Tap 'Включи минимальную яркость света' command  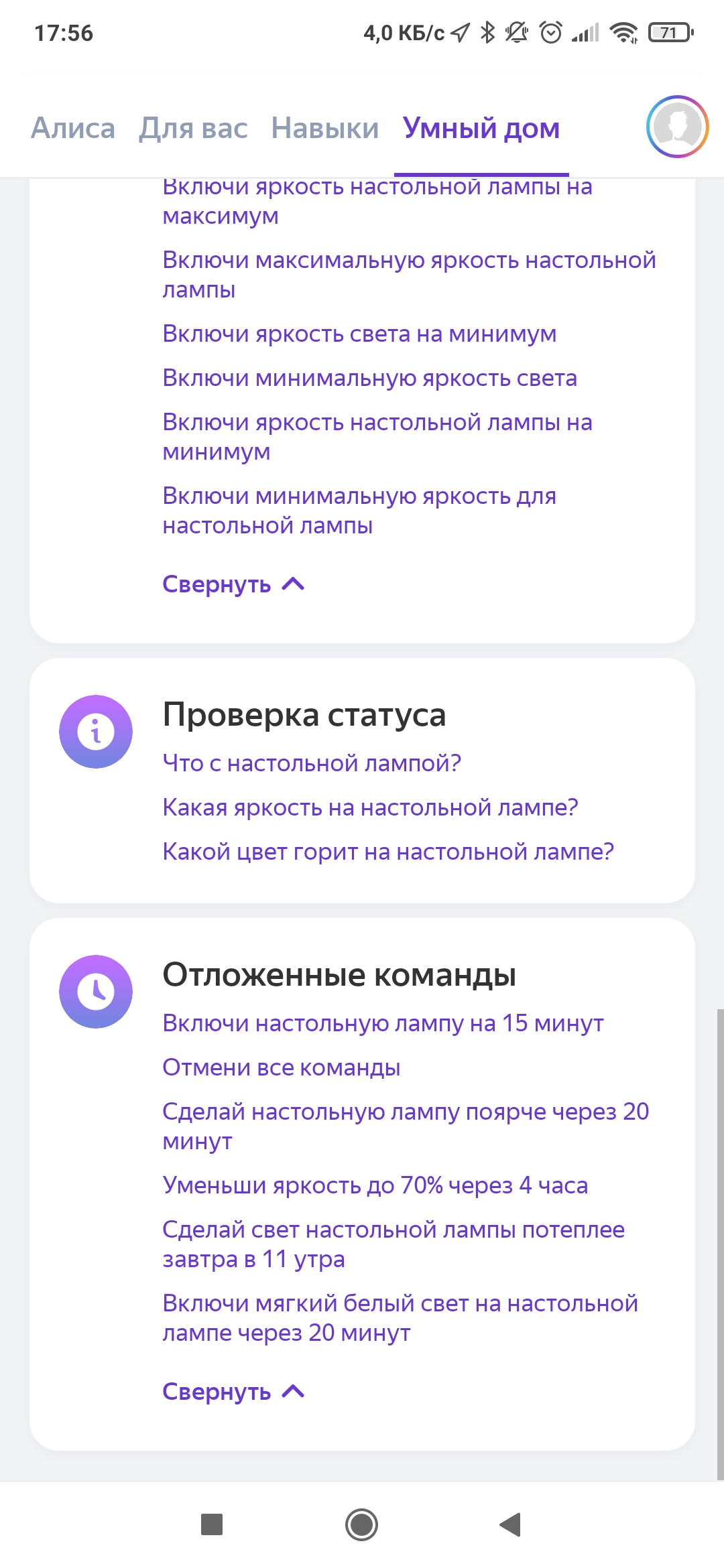(x=369, y=378)
